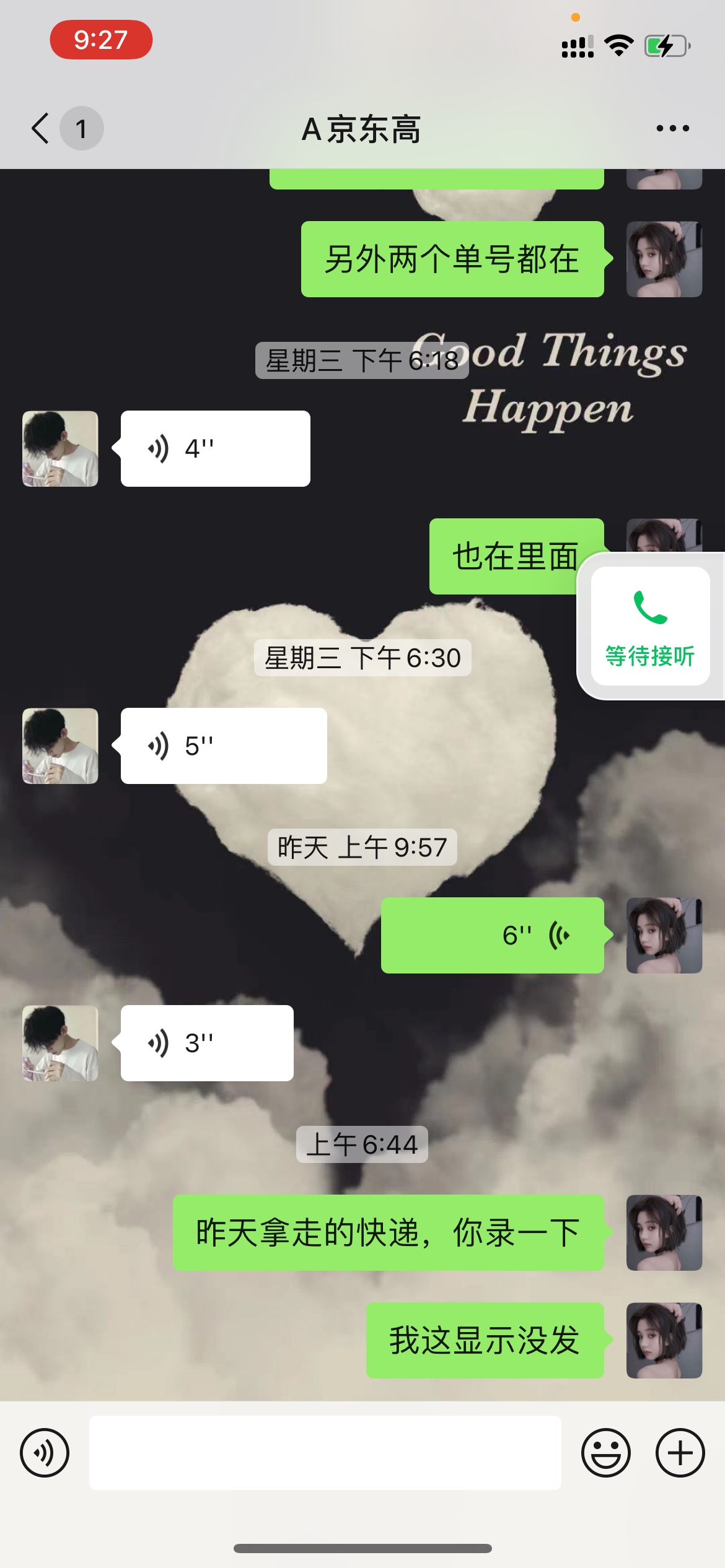
Task: Open my avatar next to 我这显示没发
Action: (664, 1340)
